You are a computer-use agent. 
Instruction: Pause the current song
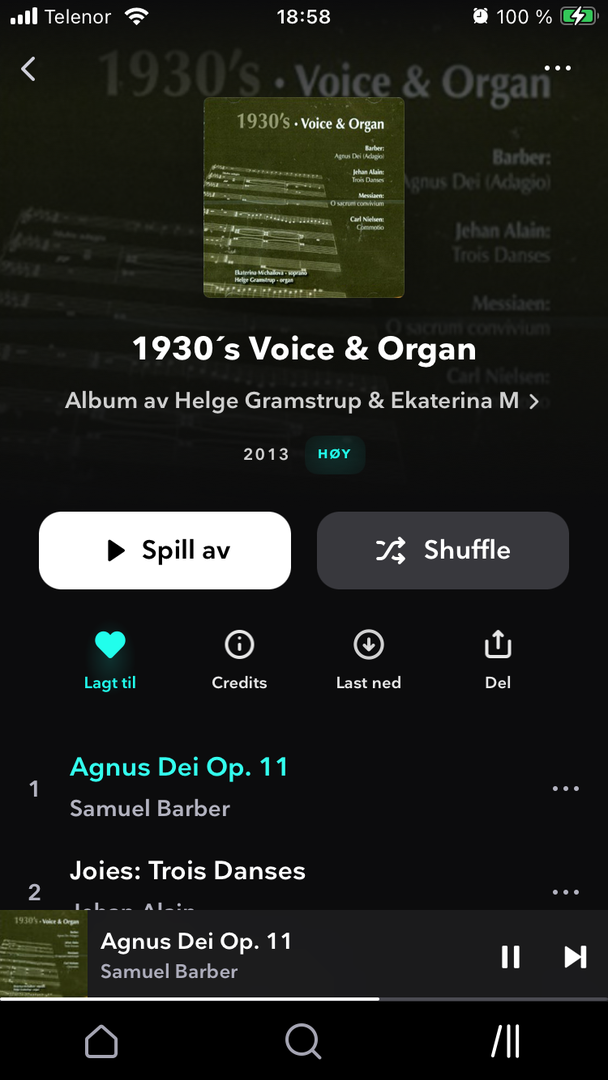[x=510, y=957]
